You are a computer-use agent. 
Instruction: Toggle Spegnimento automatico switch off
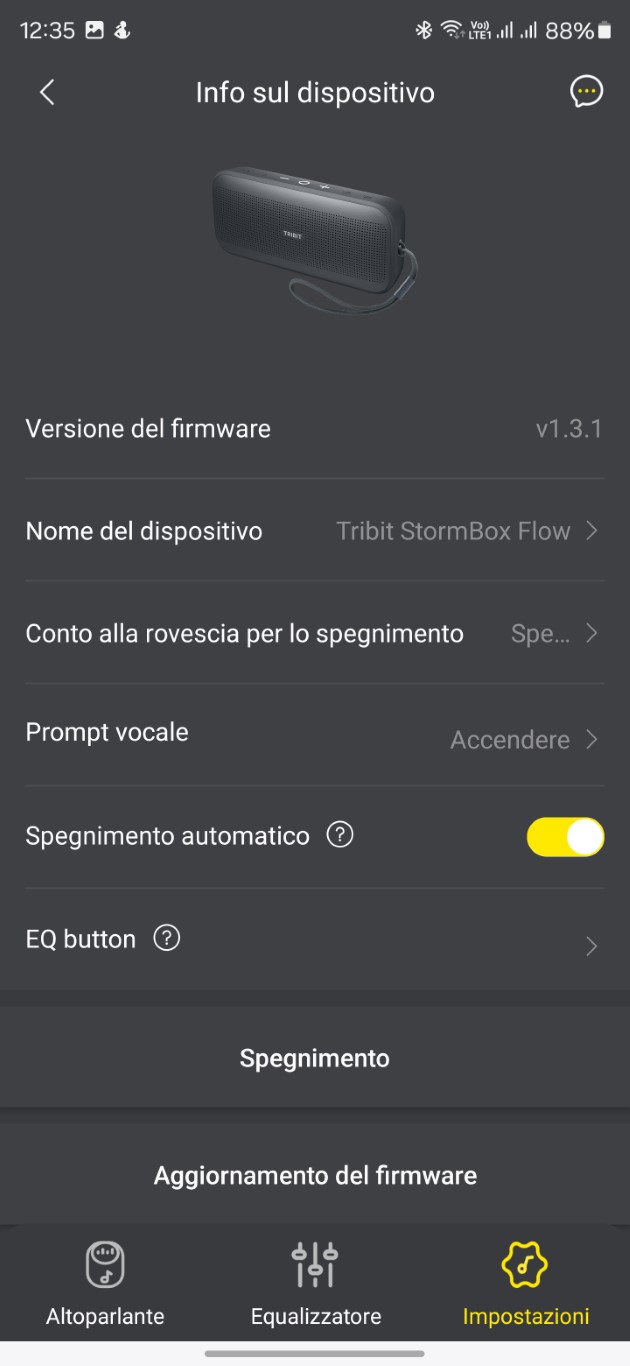click(x=566, y=837)
